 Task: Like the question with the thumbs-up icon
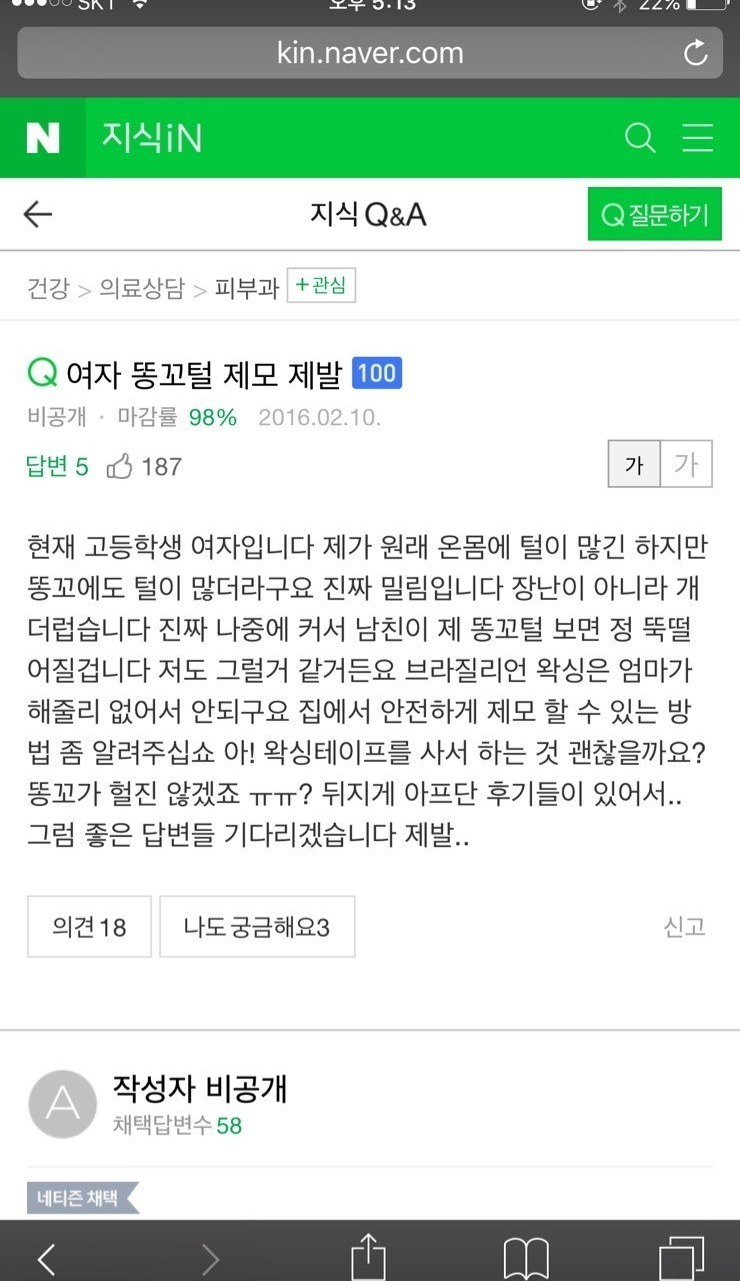coord(120,466)
